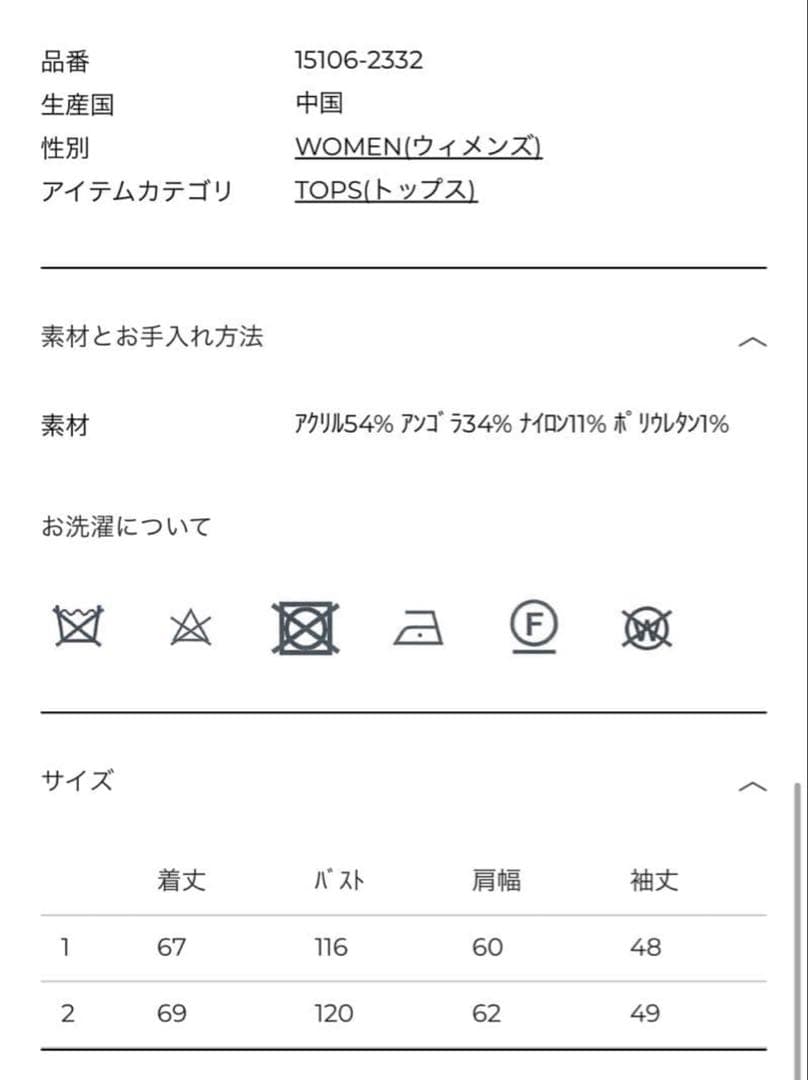Collapse the サイズ section

[751, 786]
